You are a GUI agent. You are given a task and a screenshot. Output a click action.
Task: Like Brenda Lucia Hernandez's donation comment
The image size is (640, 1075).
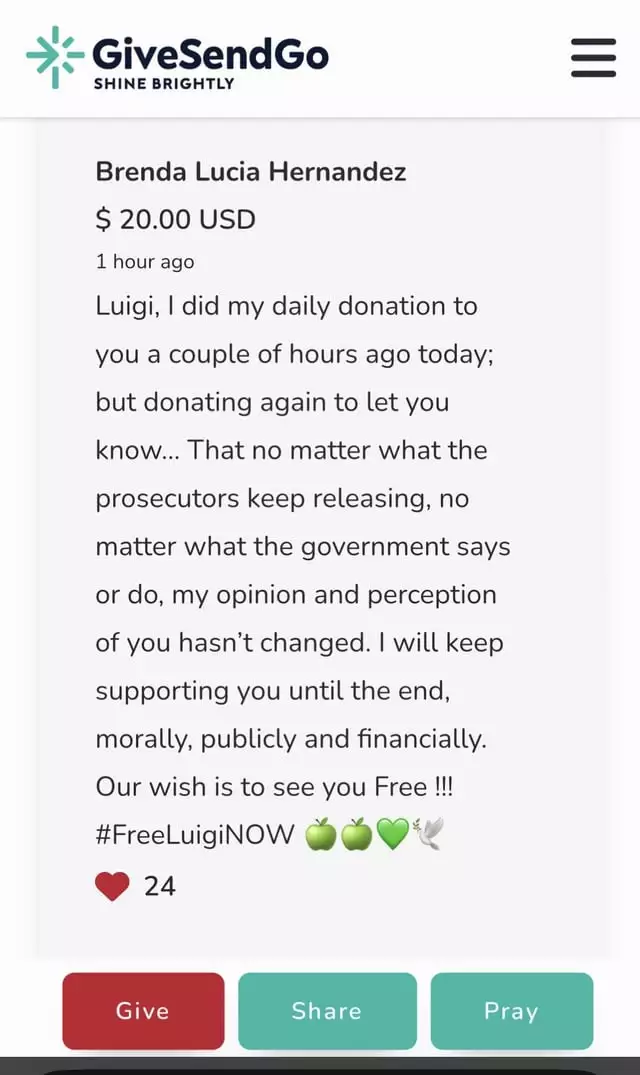pyautogui.click(x=112, y=886)
